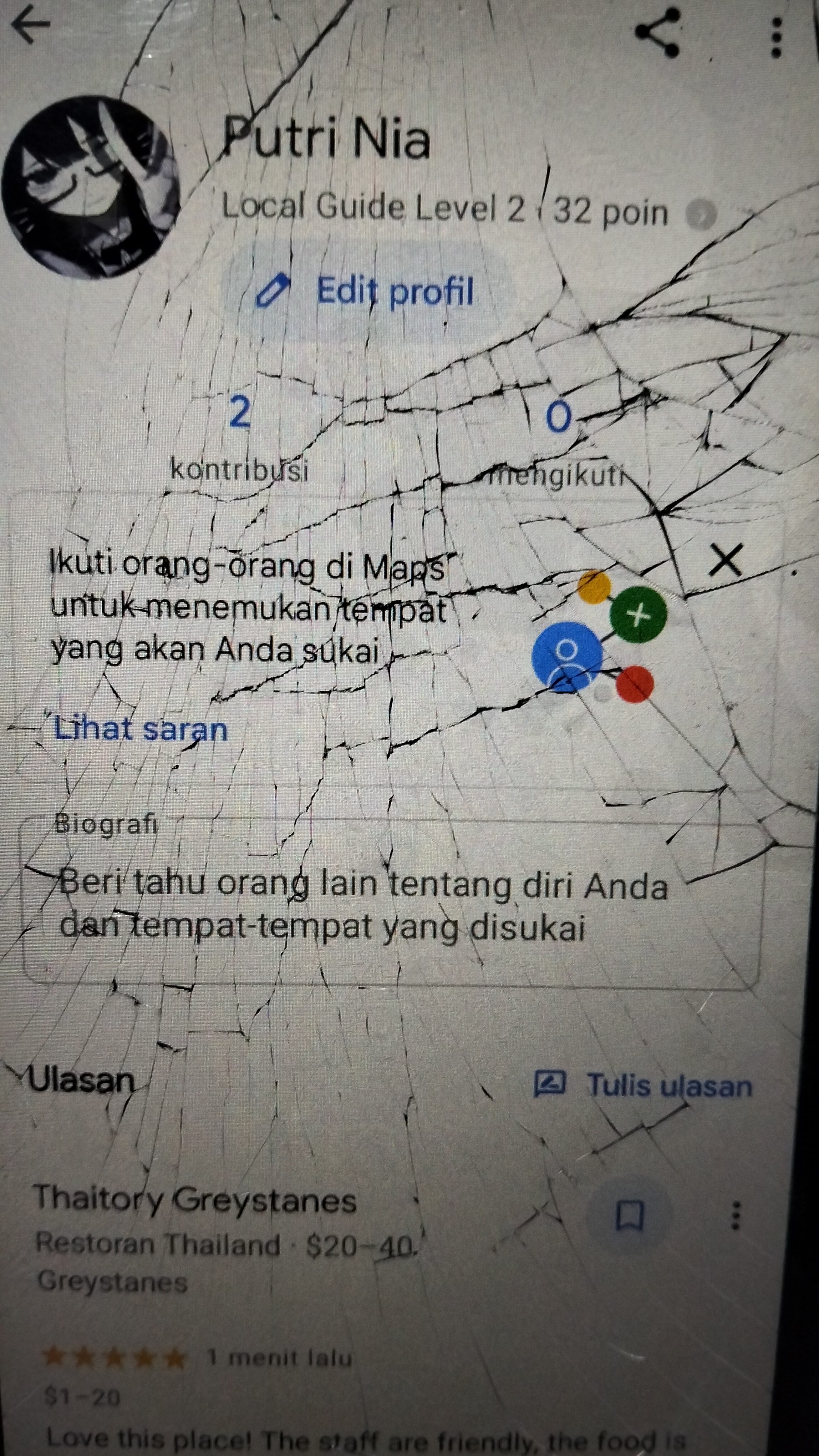Bookmark Thaitory Greystanes

tap(629, 1215)
